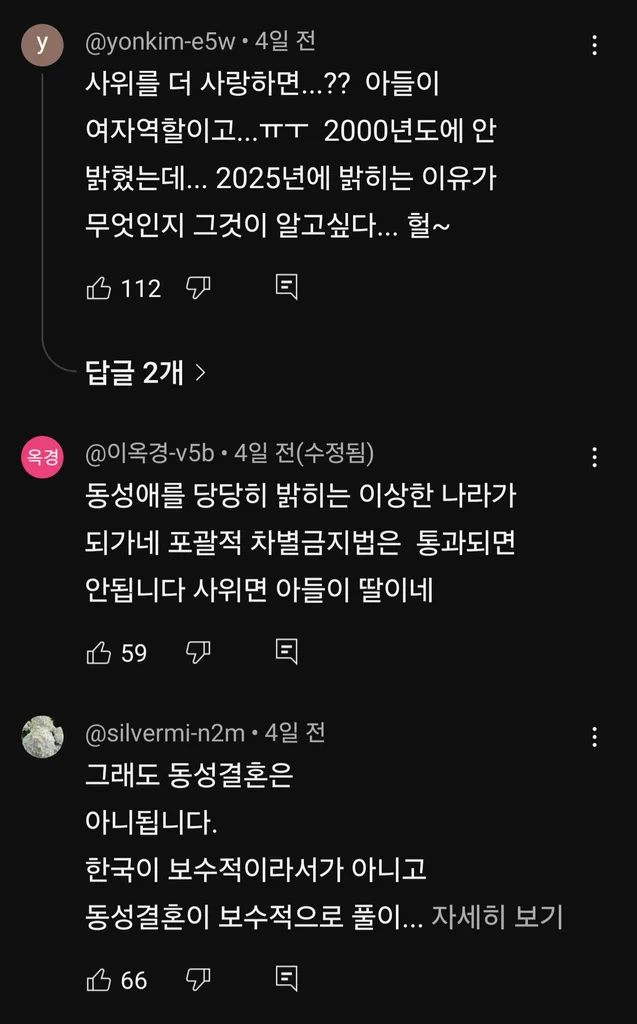The width and height of the screenshot is (637, 1024).
Task: Open overflow menu on @yonkim-e5w's comment
Action: (595, 45)
